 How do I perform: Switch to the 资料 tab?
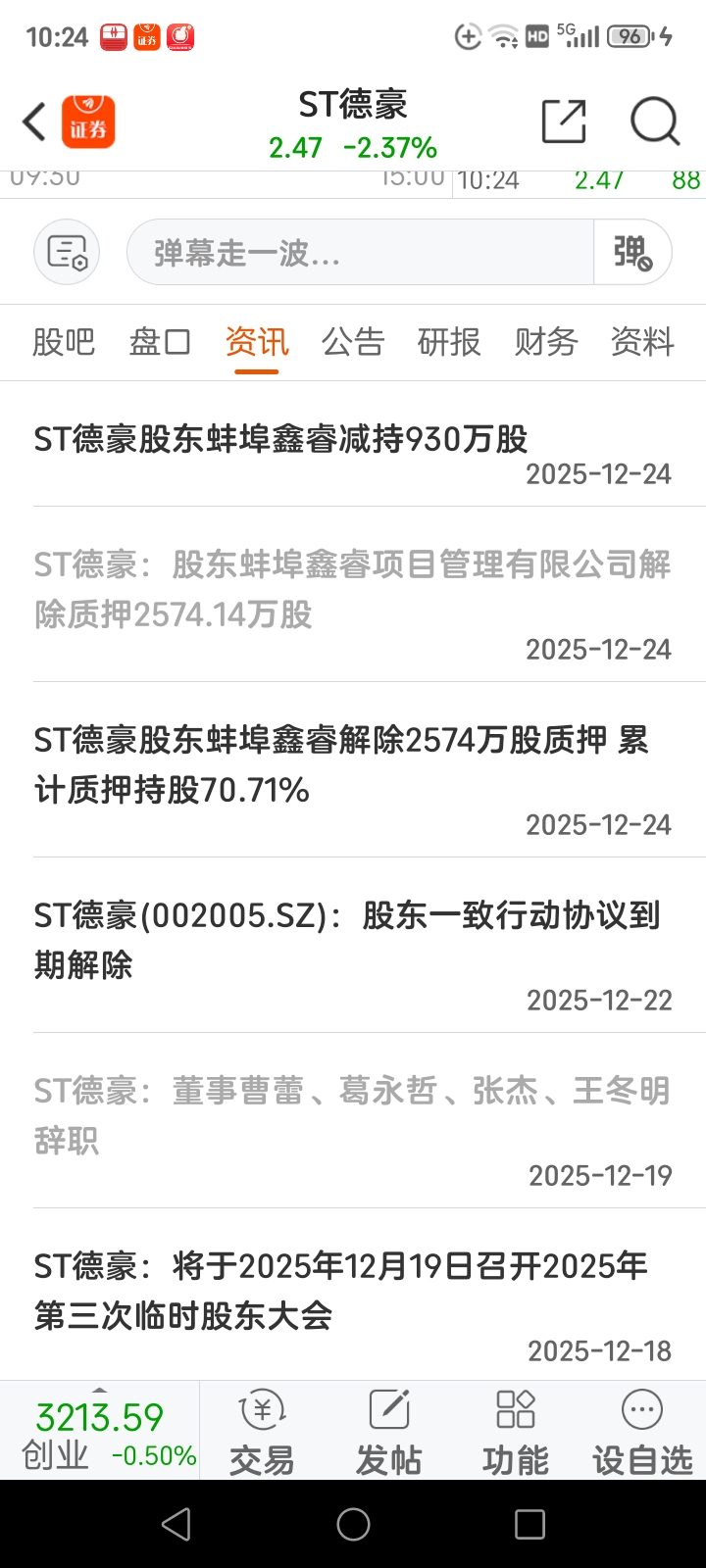coord(642,342)
